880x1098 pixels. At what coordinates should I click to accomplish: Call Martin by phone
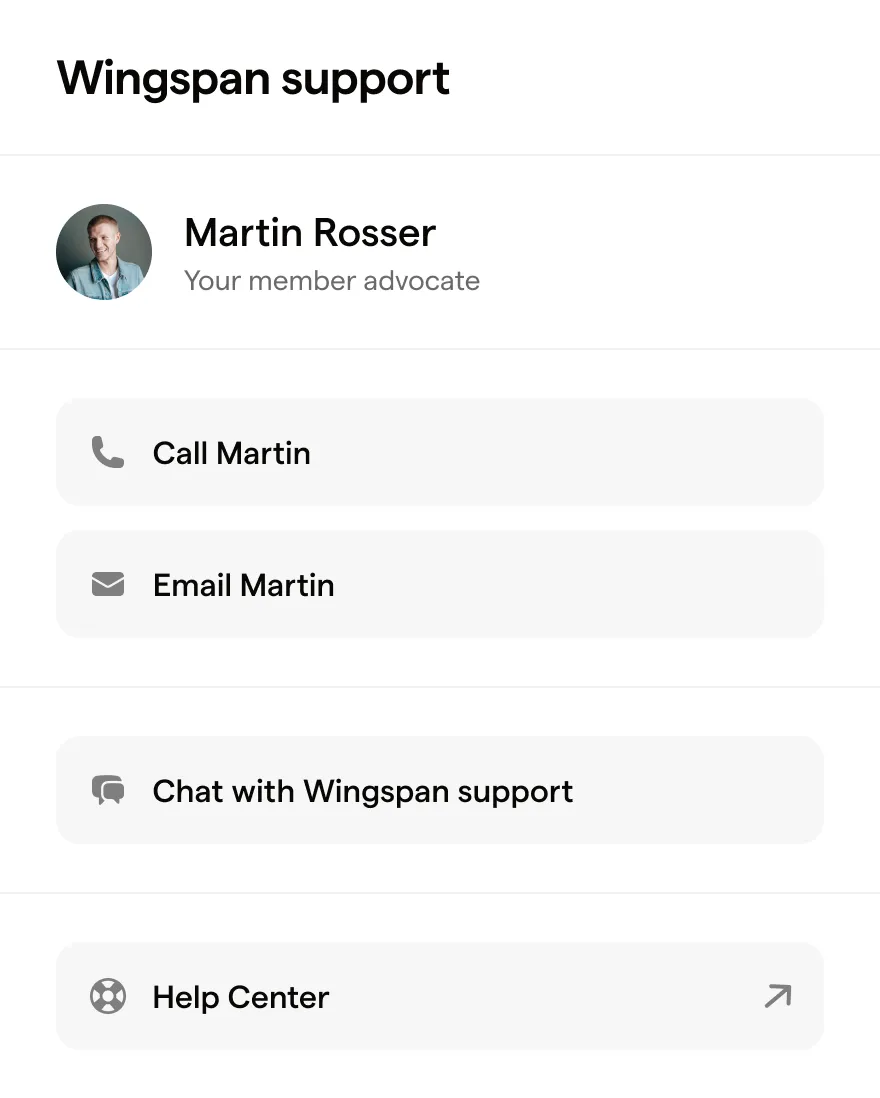438,453
